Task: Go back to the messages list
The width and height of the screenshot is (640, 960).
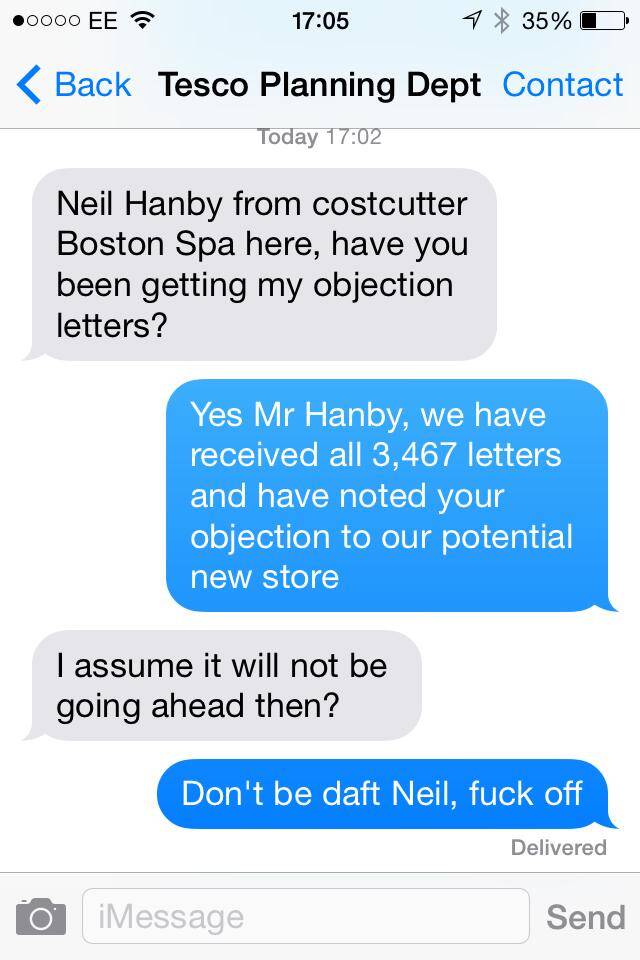Action: coord(73,85)
